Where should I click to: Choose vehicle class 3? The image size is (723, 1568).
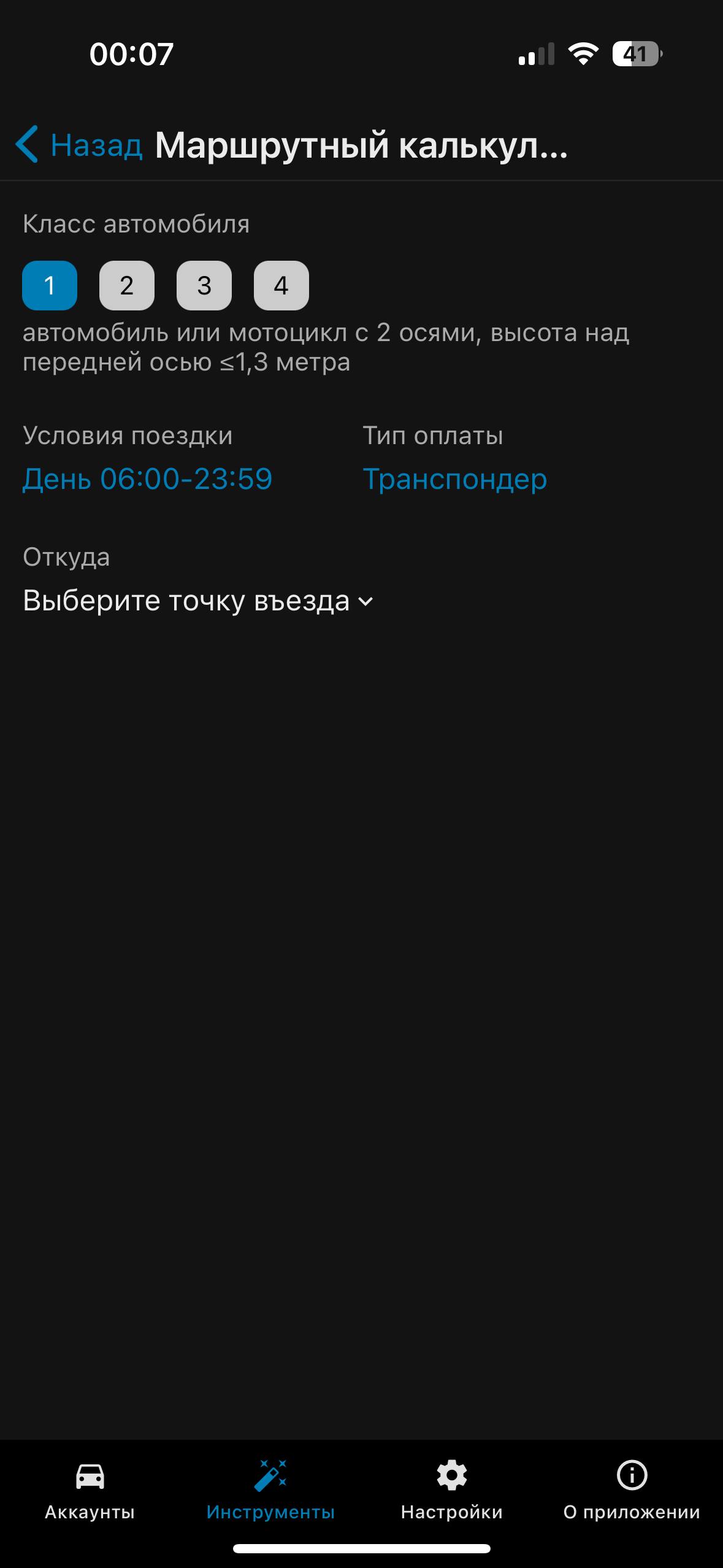click(204, 285)
